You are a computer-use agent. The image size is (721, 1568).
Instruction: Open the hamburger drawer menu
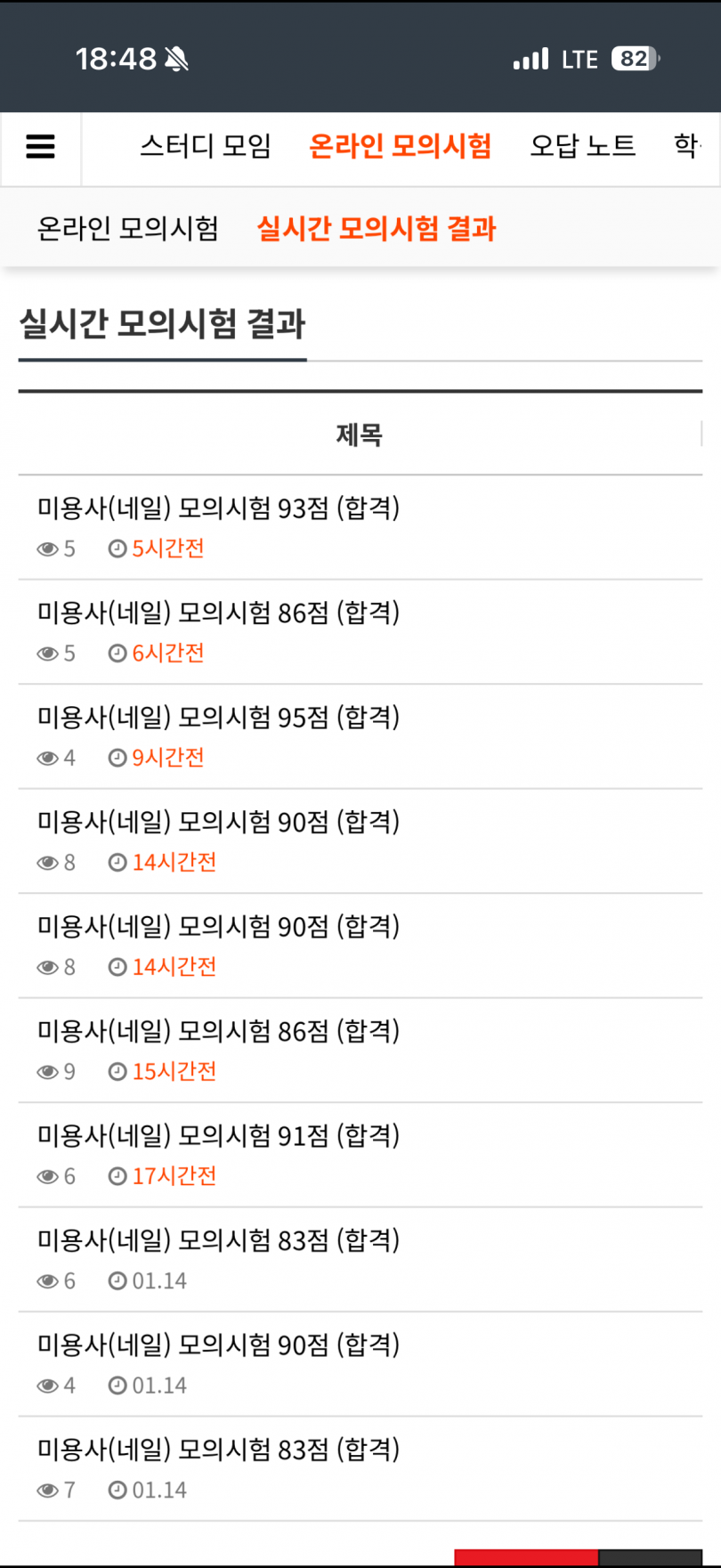tap(41, 147)
